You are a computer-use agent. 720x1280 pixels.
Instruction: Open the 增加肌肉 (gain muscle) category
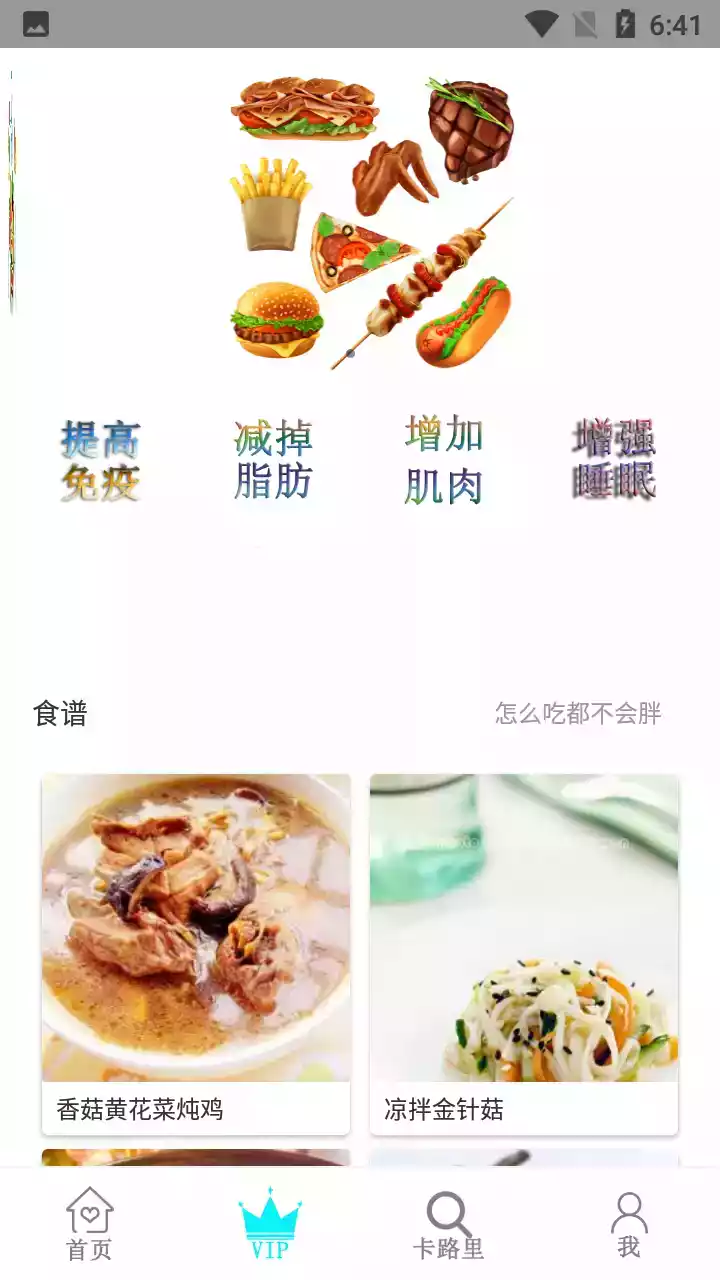443,460
